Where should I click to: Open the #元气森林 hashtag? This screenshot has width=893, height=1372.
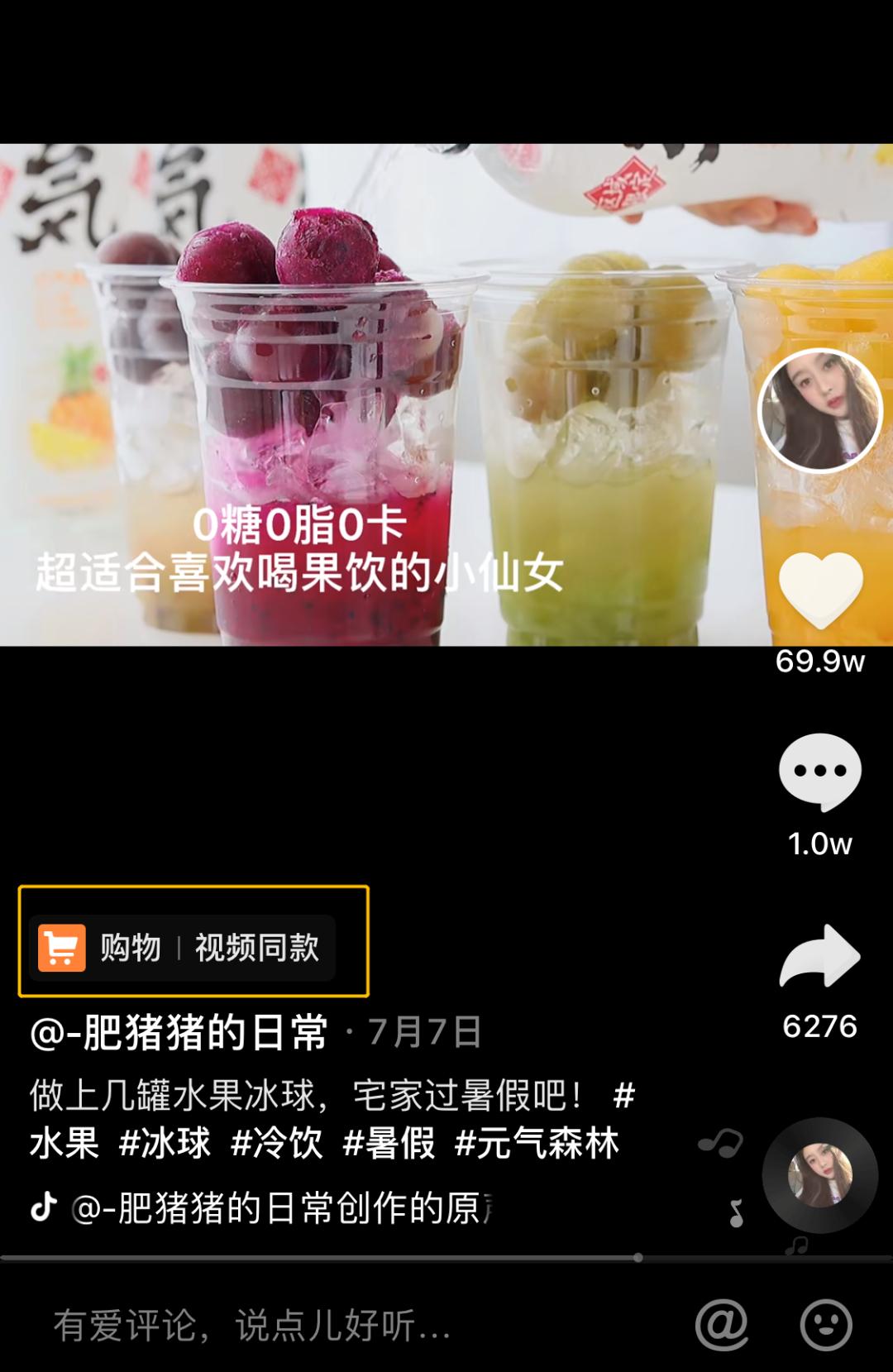pyautogui.click(x=537, y=1144)
